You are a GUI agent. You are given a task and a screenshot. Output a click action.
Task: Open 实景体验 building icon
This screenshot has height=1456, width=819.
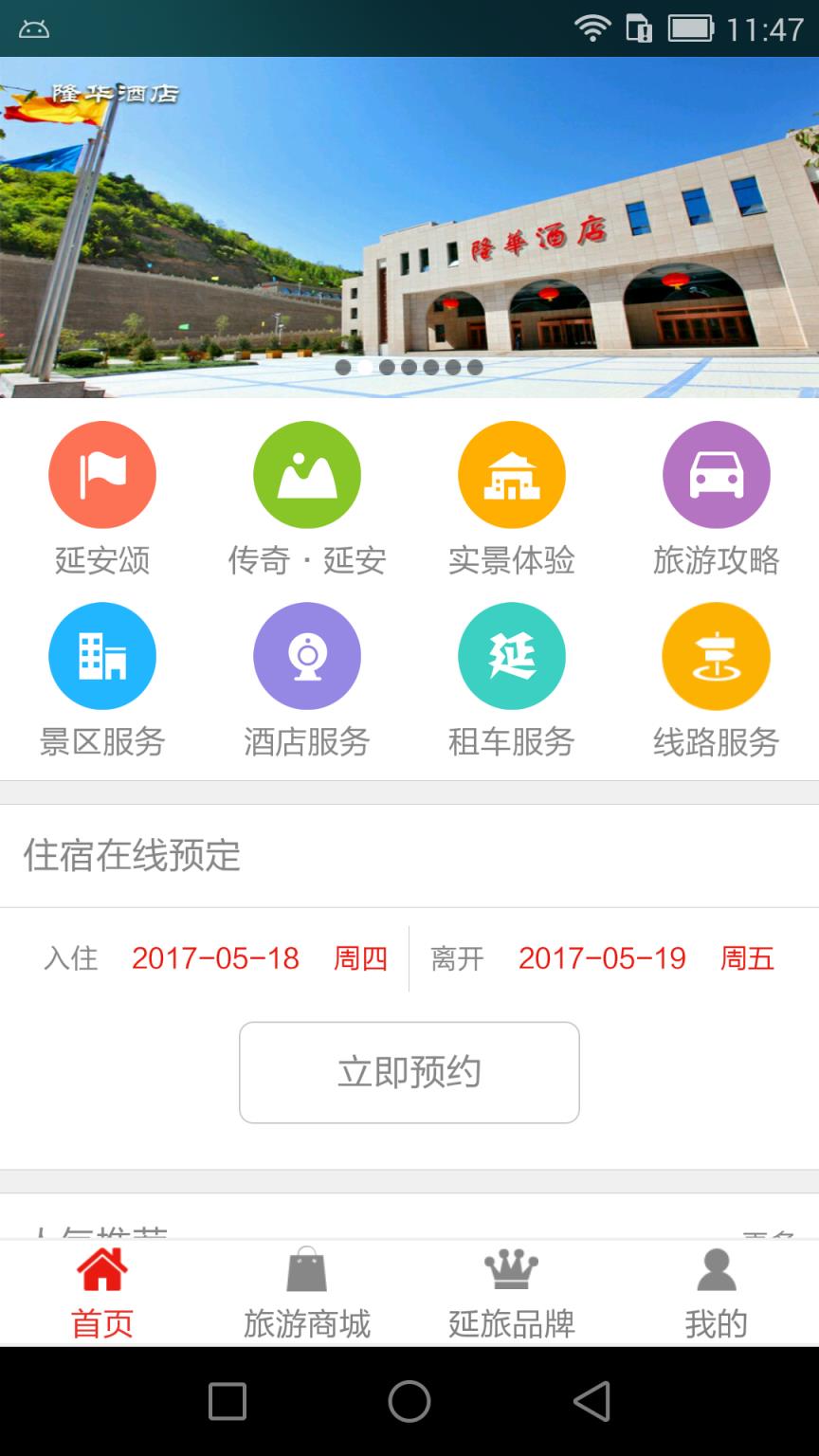pos(512,474)
